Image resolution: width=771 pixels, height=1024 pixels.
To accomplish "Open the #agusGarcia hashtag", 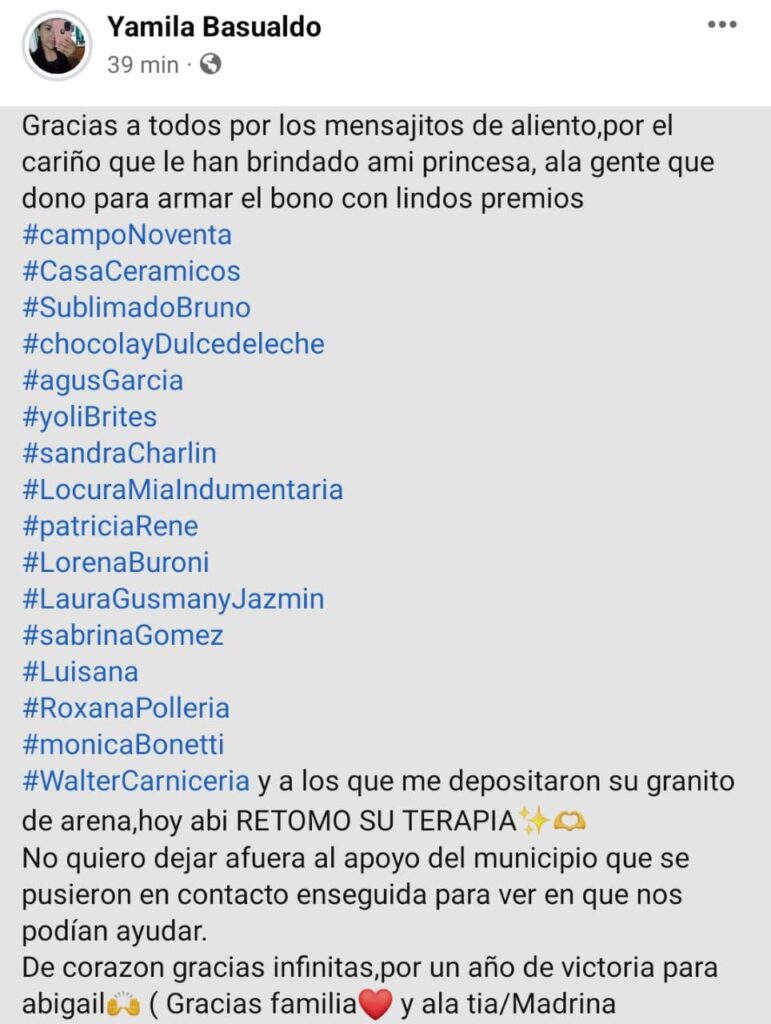I will point(102,380).
